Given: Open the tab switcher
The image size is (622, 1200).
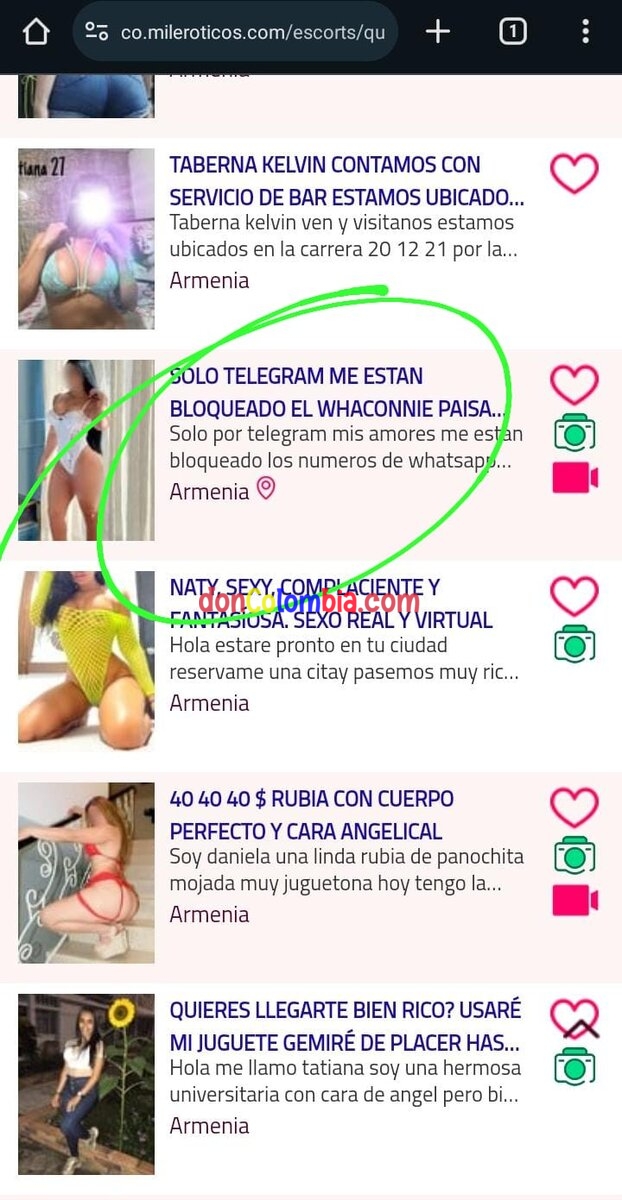Looking at the screenshot, I should (512, 32).
